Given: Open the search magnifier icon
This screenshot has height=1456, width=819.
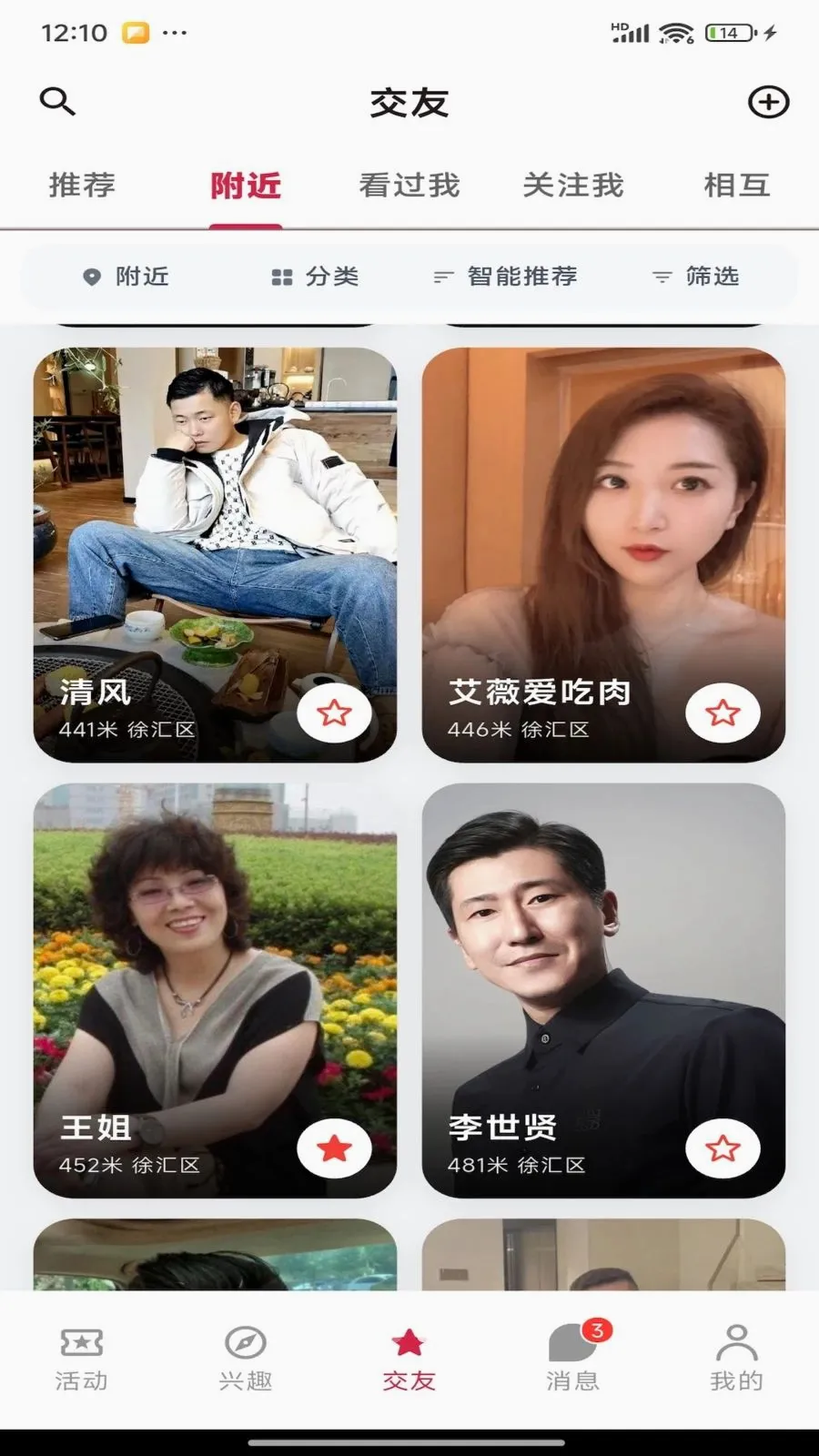Looking at the screenshot, I should pos(57,101).
